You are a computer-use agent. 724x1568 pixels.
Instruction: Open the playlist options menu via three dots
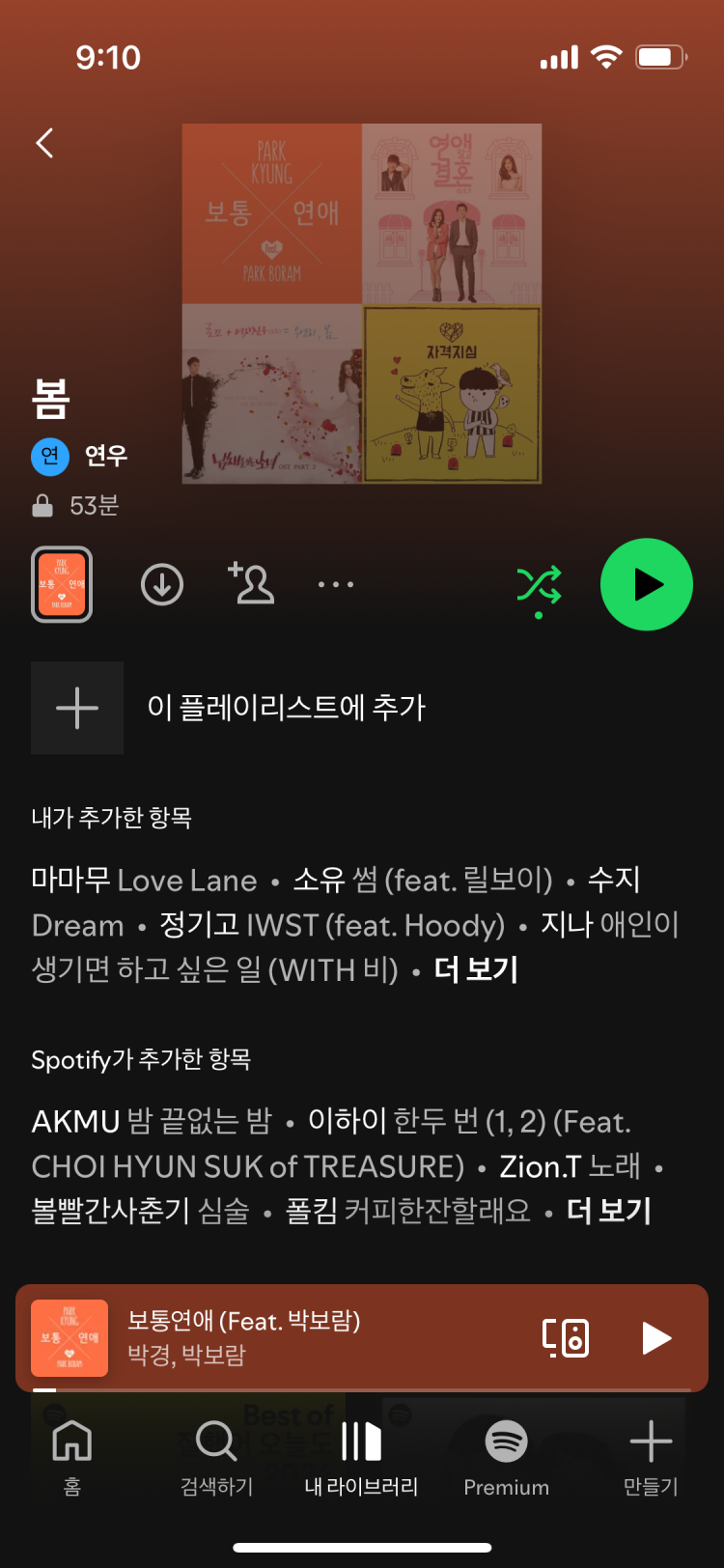pos(335,584)
